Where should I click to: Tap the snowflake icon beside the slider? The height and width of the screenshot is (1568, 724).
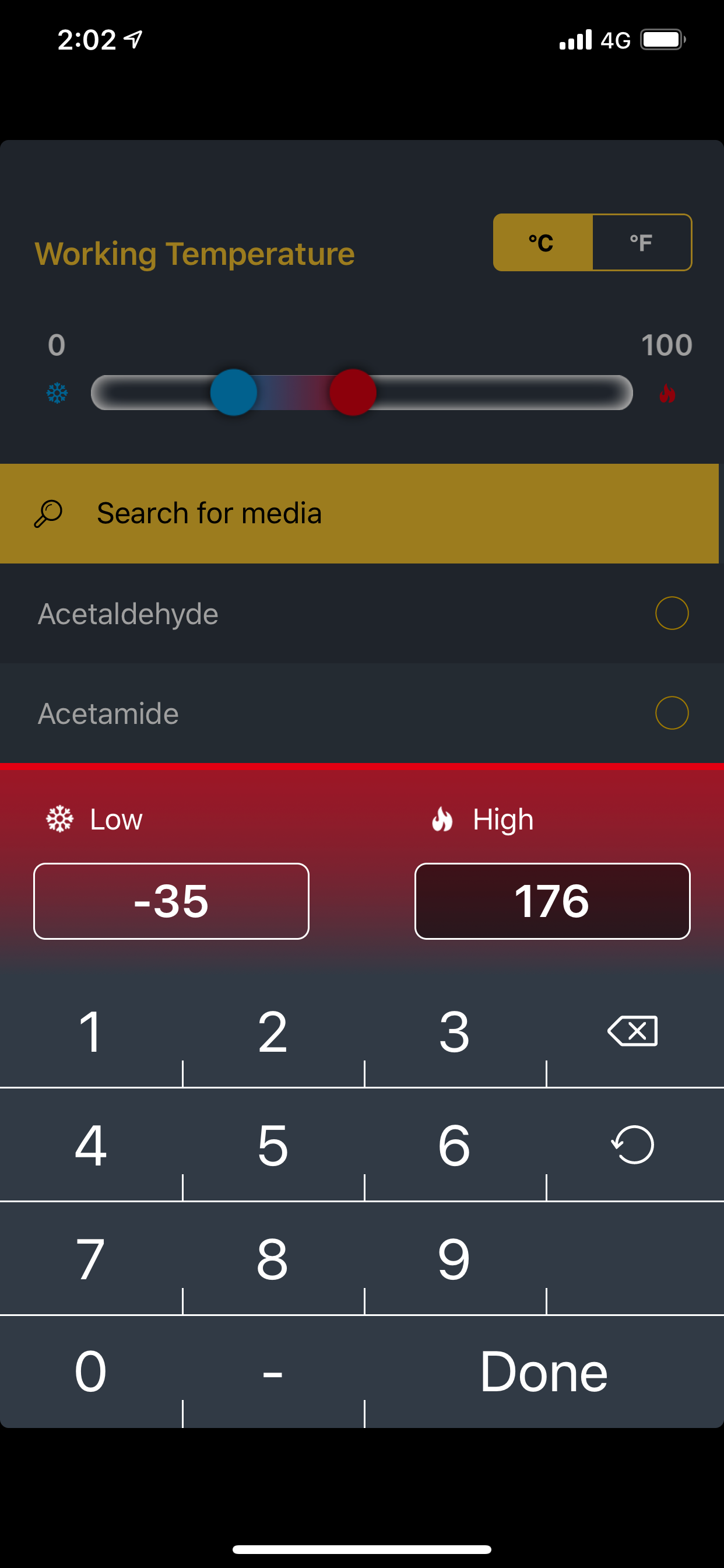click(x=55, y=393)
